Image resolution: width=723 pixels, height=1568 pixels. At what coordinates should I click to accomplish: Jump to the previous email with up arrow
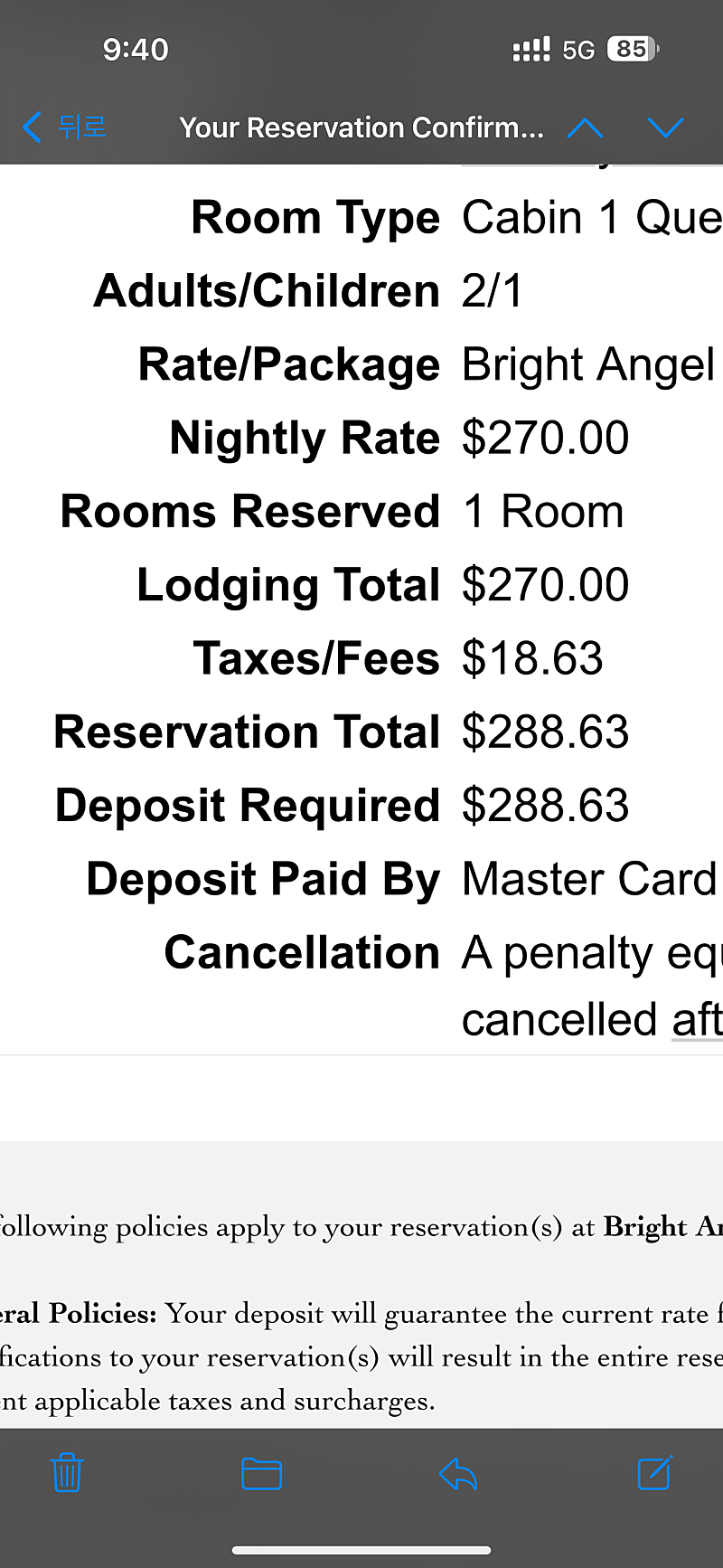(x=585, y=128)
